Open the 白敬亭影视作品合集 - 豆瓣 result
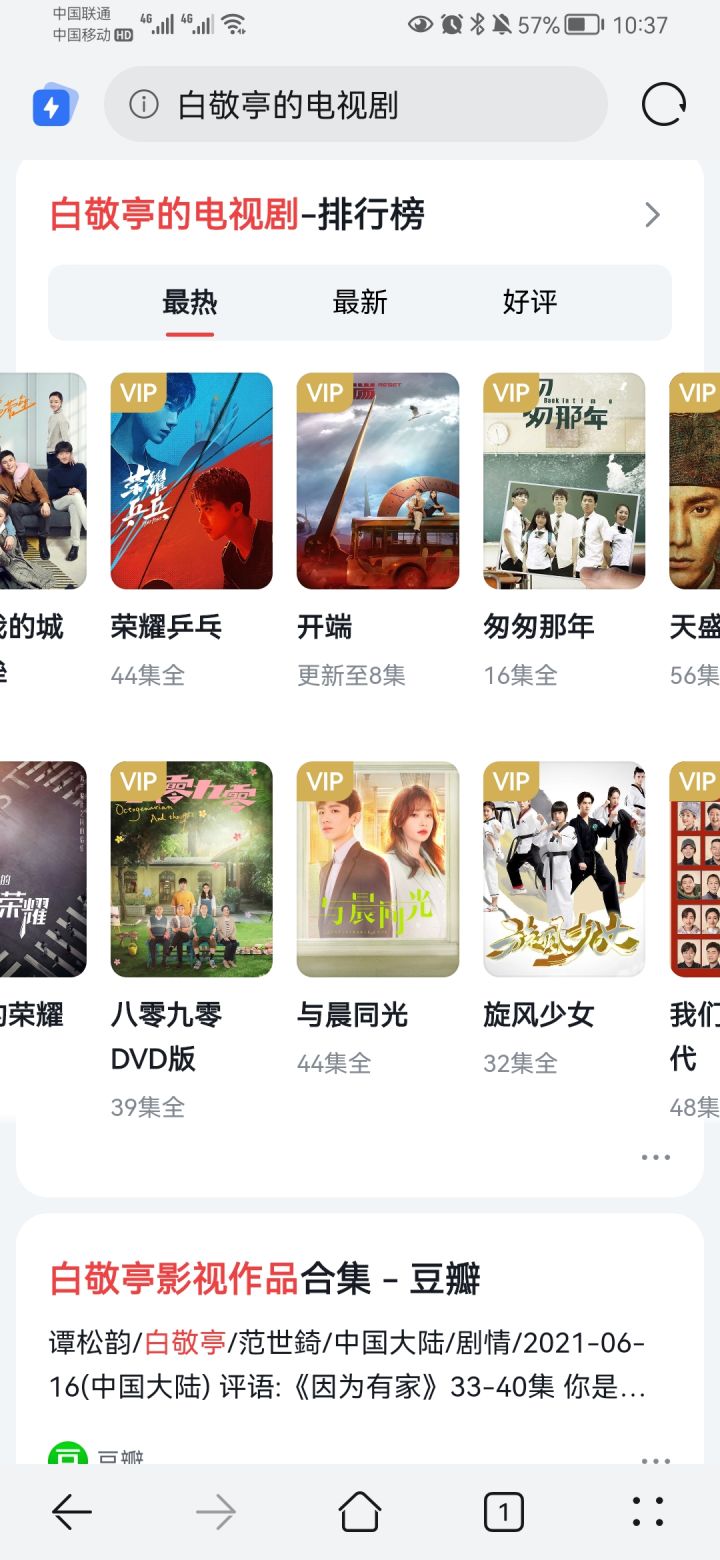Image resolution: width=720 pixels, height=1560 pixels. [265, 1279]
